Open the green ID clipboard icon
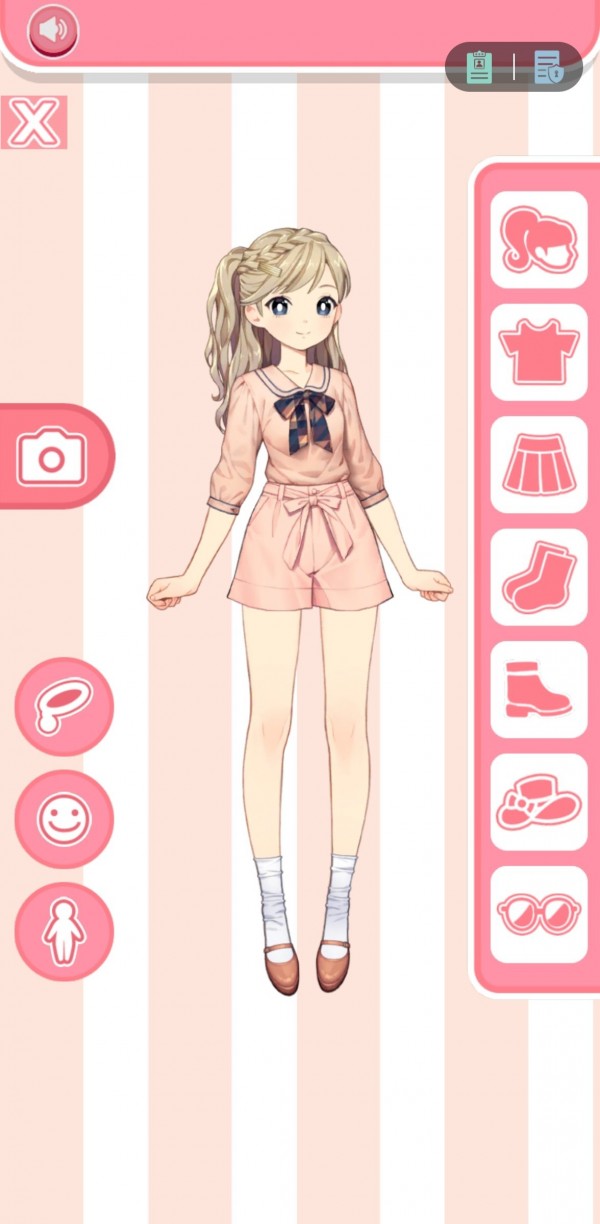The width and height of the screenshot is (600, 1224). pos(480,67)
